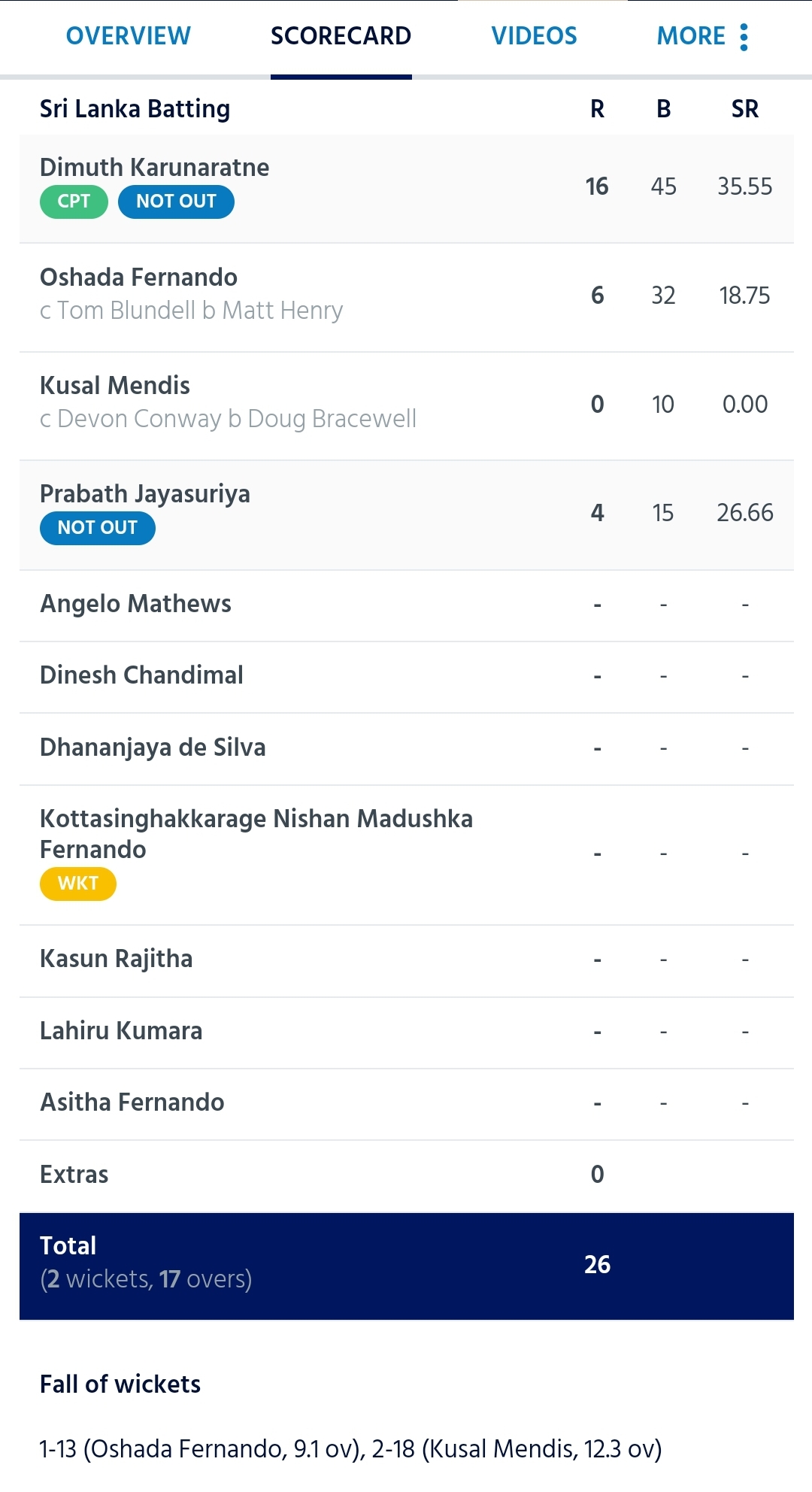Select Dinesh Chandimal in the list
This screenshot has width=812, height=1492.
coord(407,677)
